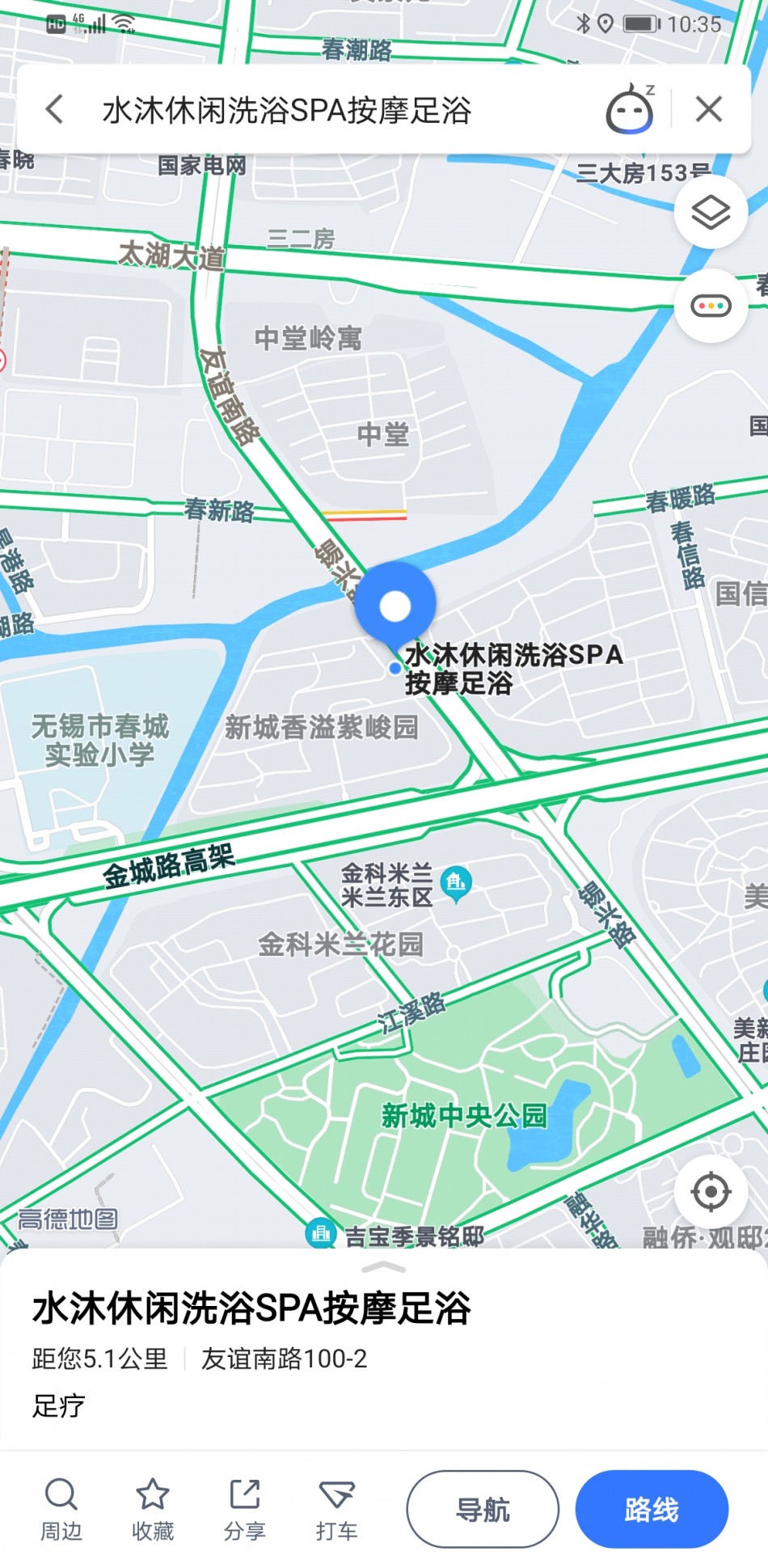Viewport: 768px width, 1568px height.
Task: Share this location via 分享
Action: (x=244, y=1508)
